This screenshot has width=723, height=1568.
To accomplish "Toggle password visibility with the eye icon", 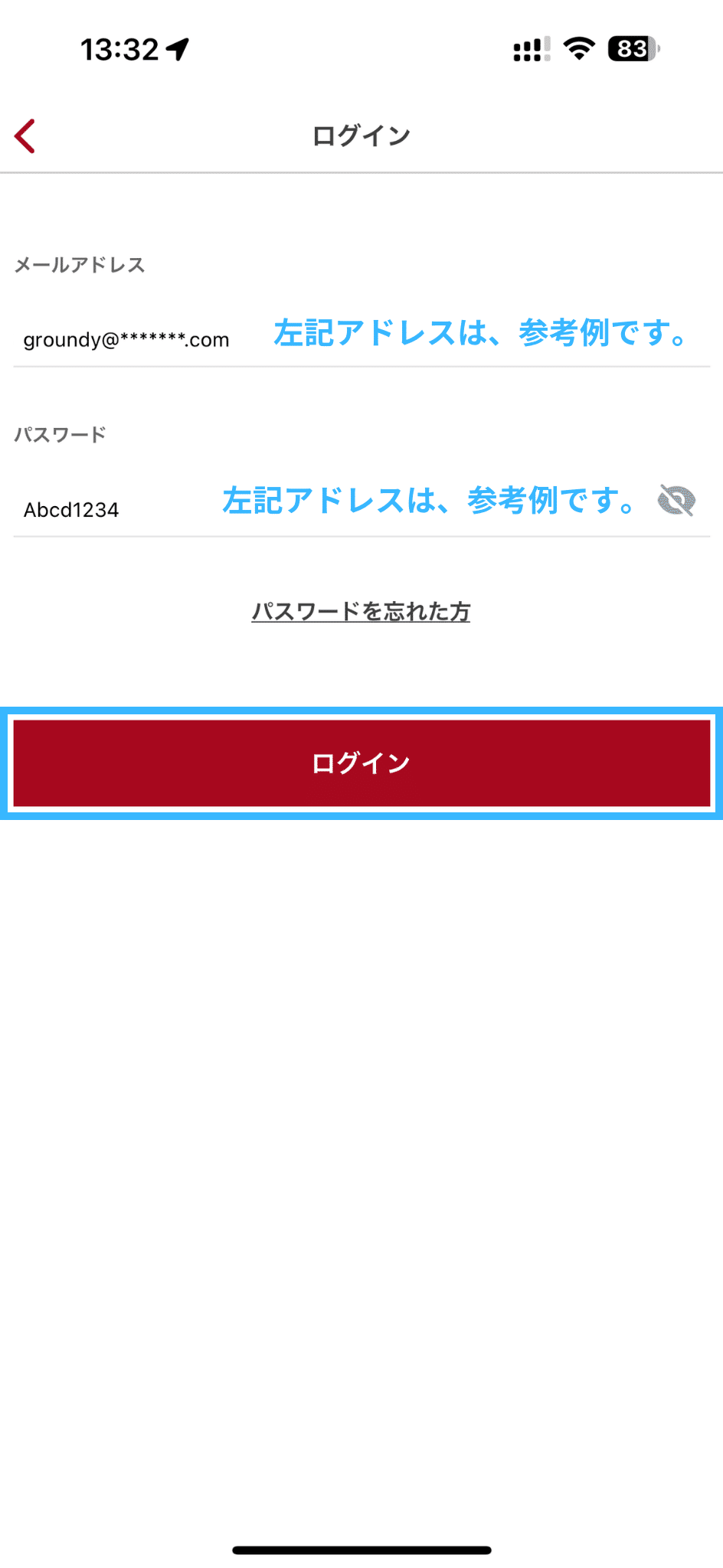I will click(x=677, y=501).
